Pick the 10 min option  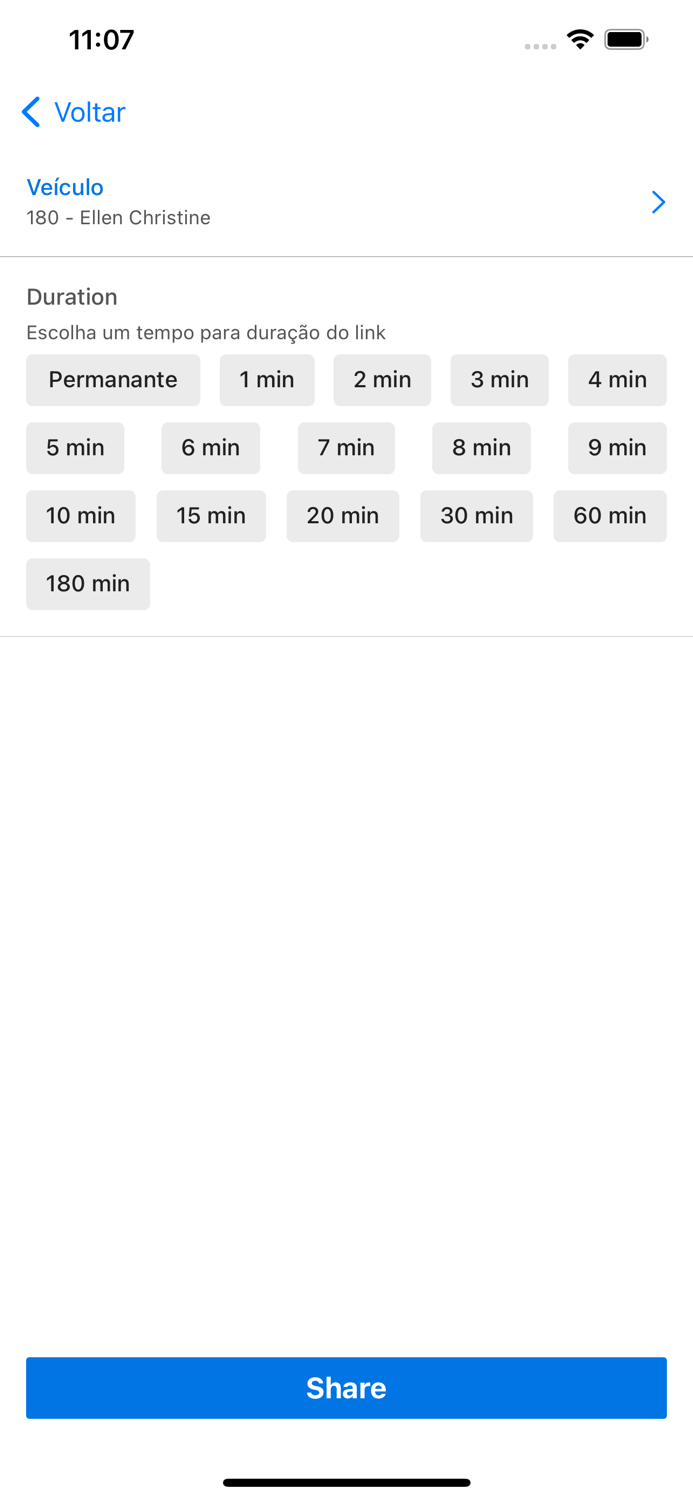coord(81,516)
